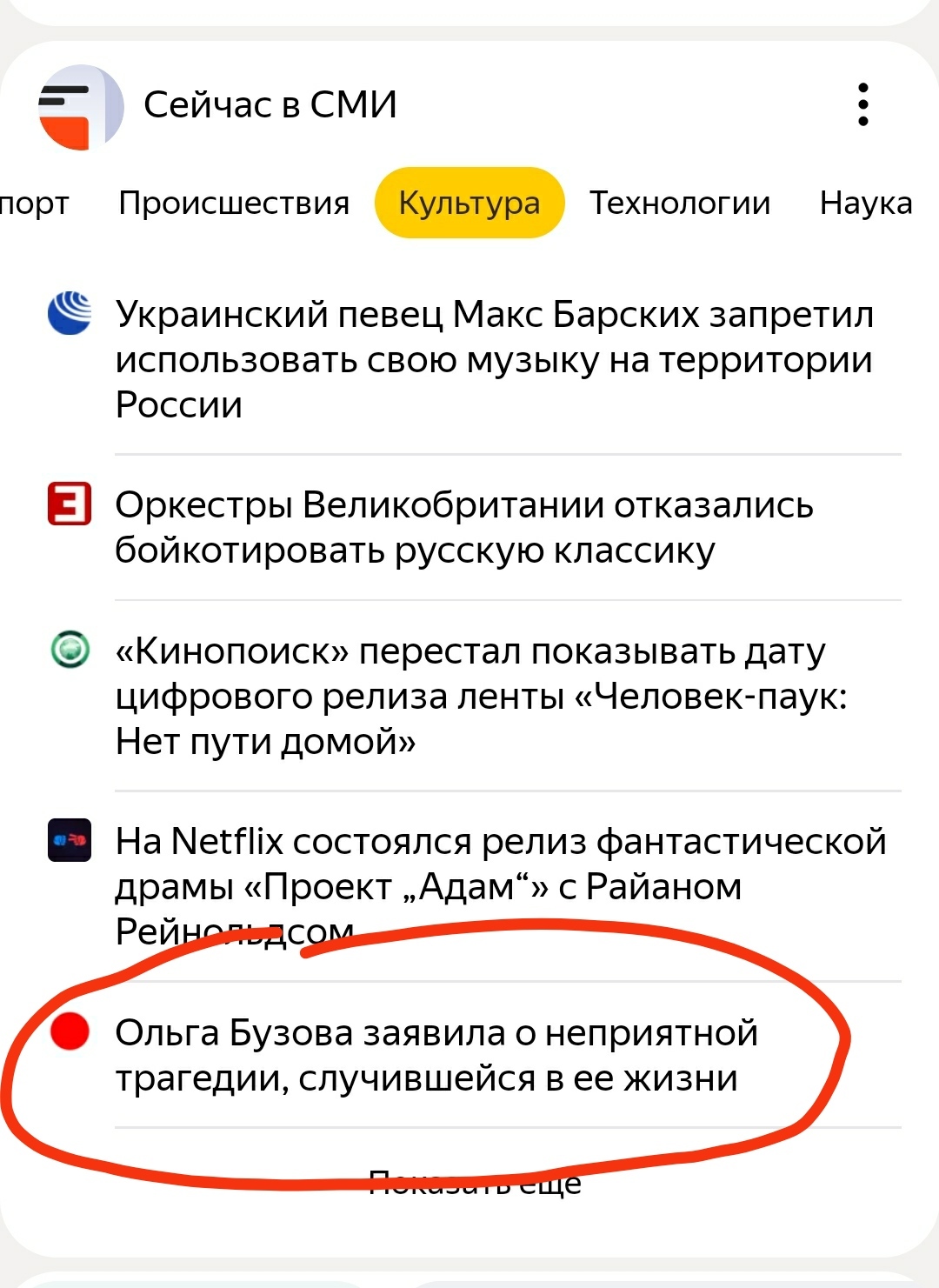Open the Netflix Проект Адам story
Image resolution: width=939 pixels, height=1288 pixels.
[x=501, y=886]
